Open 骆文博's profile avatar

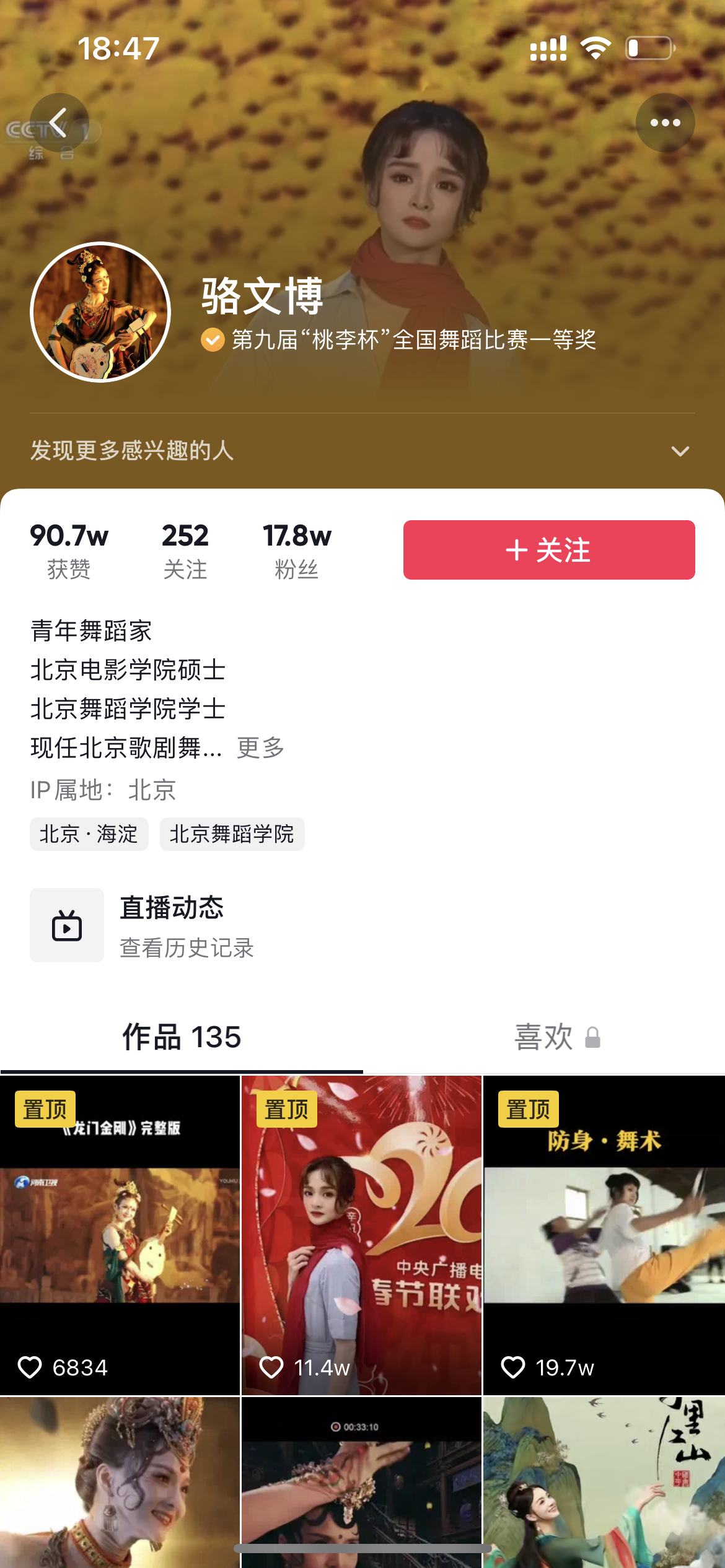click(100, 311)
